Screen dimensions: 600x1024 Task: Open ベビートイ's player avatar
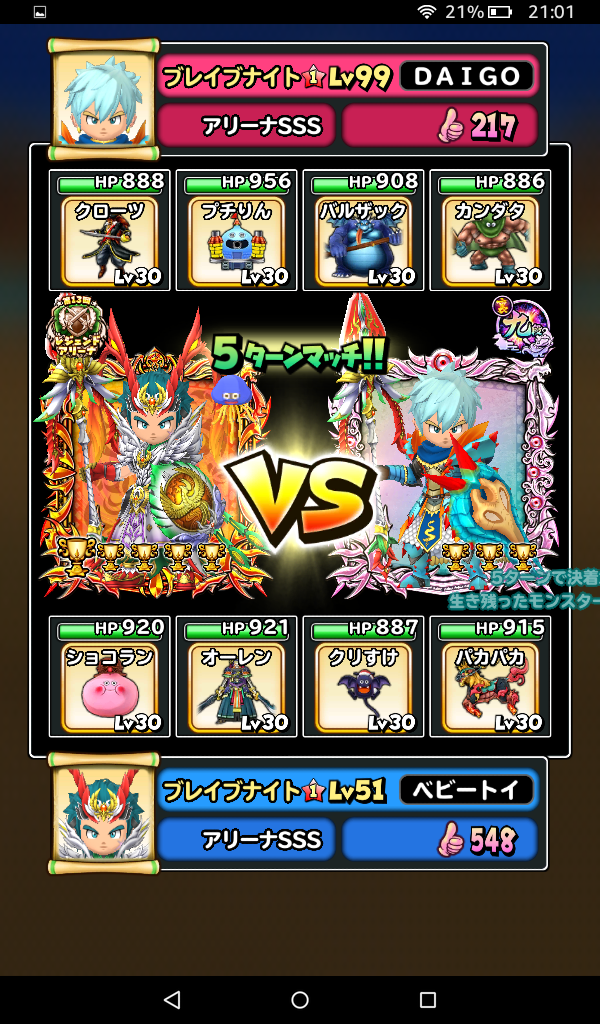pos(104,812)
